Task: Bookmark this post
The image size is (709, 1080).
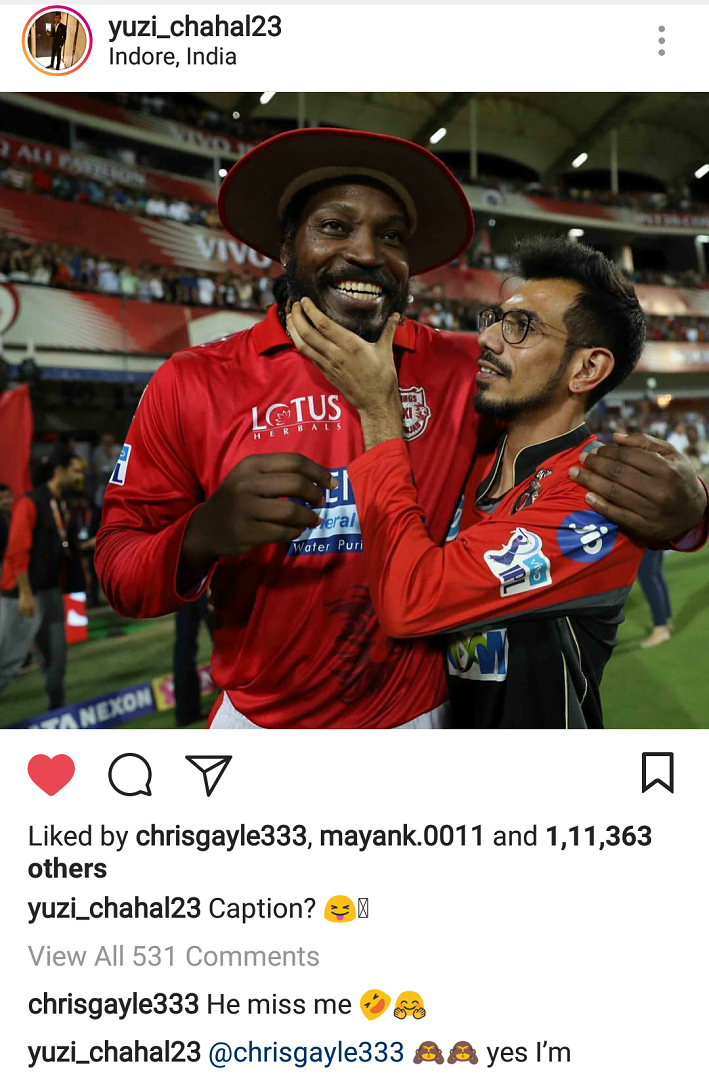Action: (657, 773)
